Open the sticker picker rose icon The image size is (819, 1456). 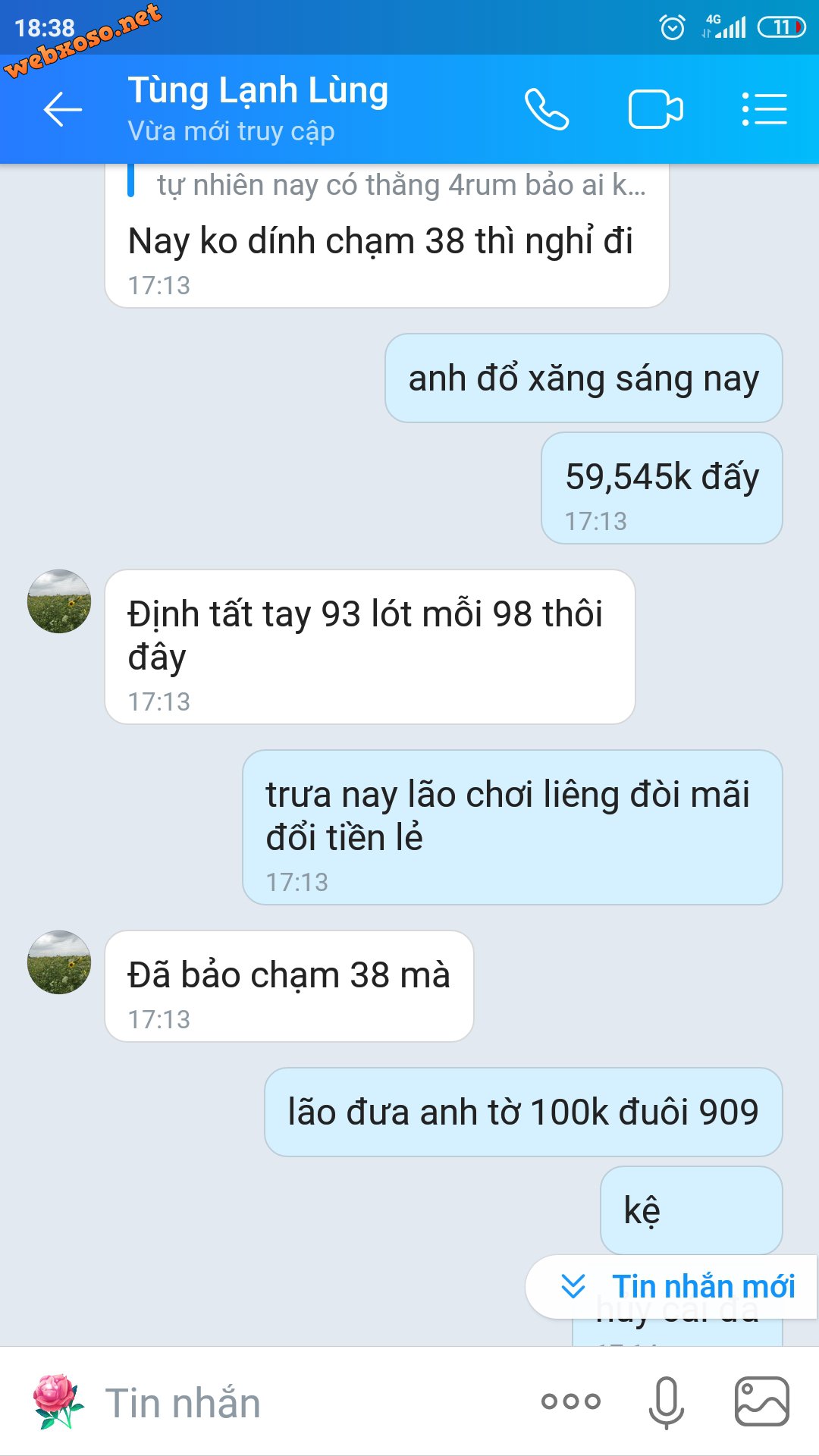58,1402
